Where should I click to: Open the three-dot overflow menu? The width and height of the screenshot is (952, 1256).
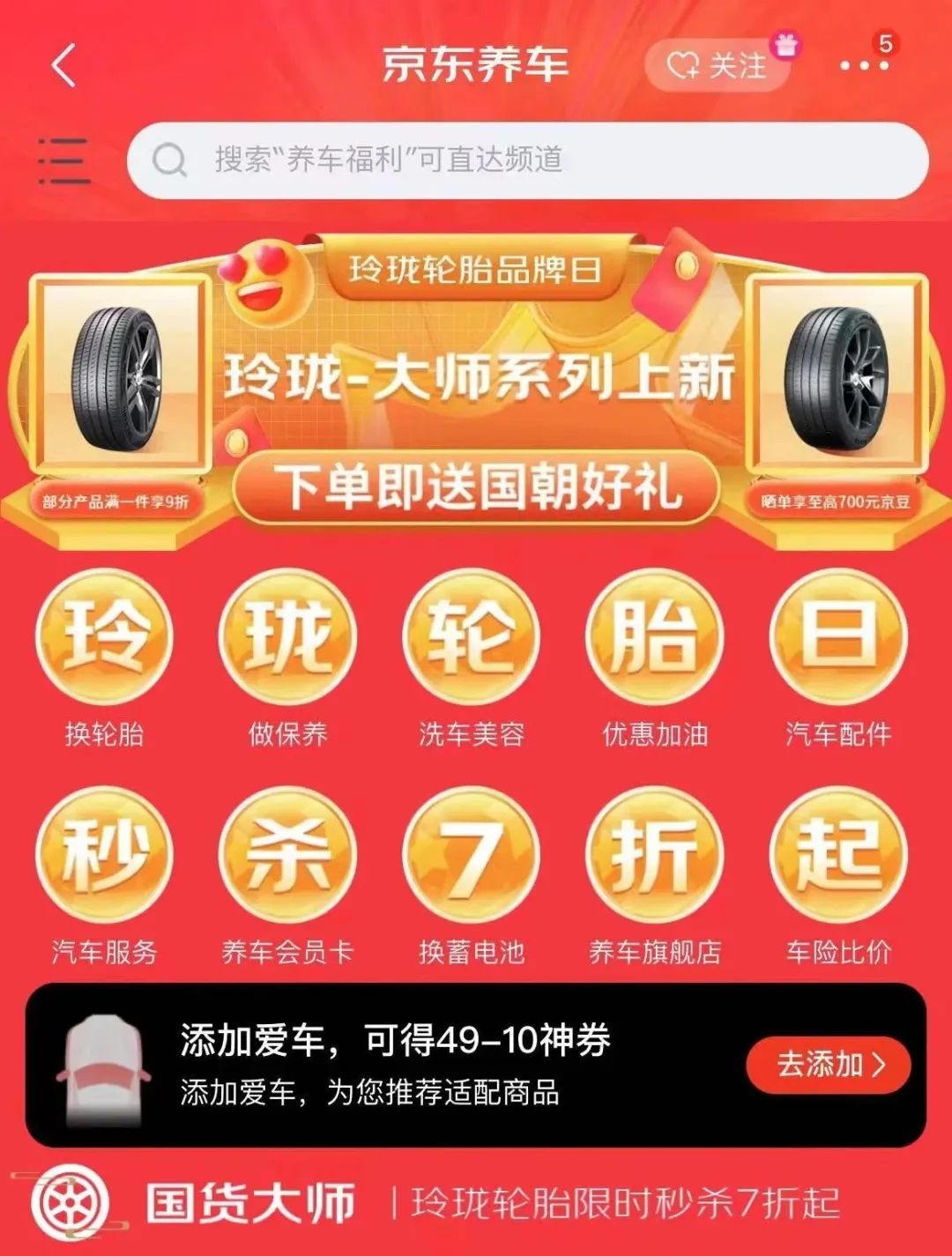click(x=864, y=65)
